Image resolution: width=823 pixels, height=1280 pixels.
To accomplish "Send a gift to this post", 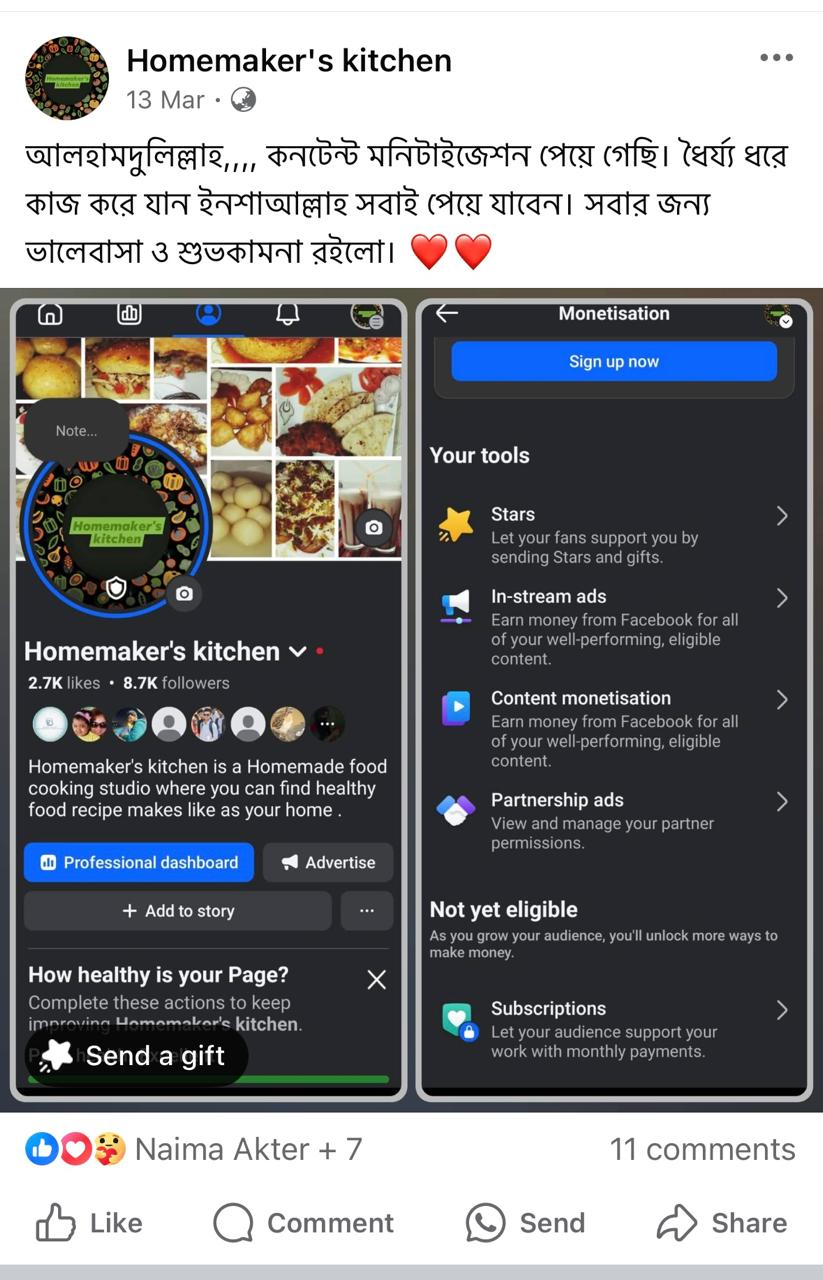I will [135, 1055].
